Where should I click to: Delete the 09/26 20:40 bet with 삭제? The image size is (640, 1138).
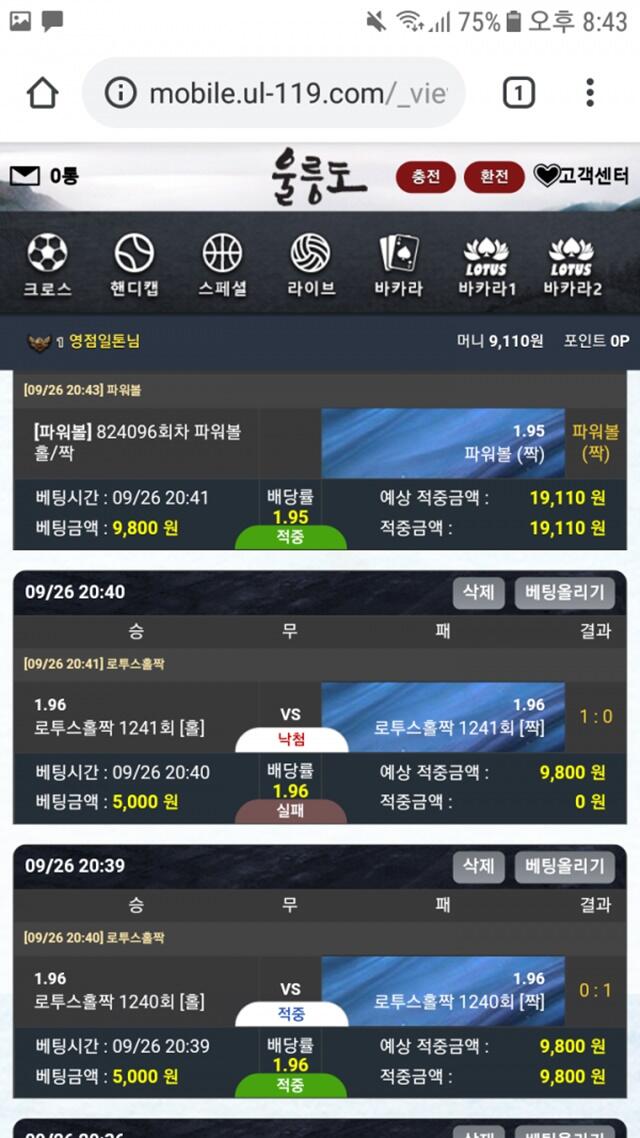[479, 593]
